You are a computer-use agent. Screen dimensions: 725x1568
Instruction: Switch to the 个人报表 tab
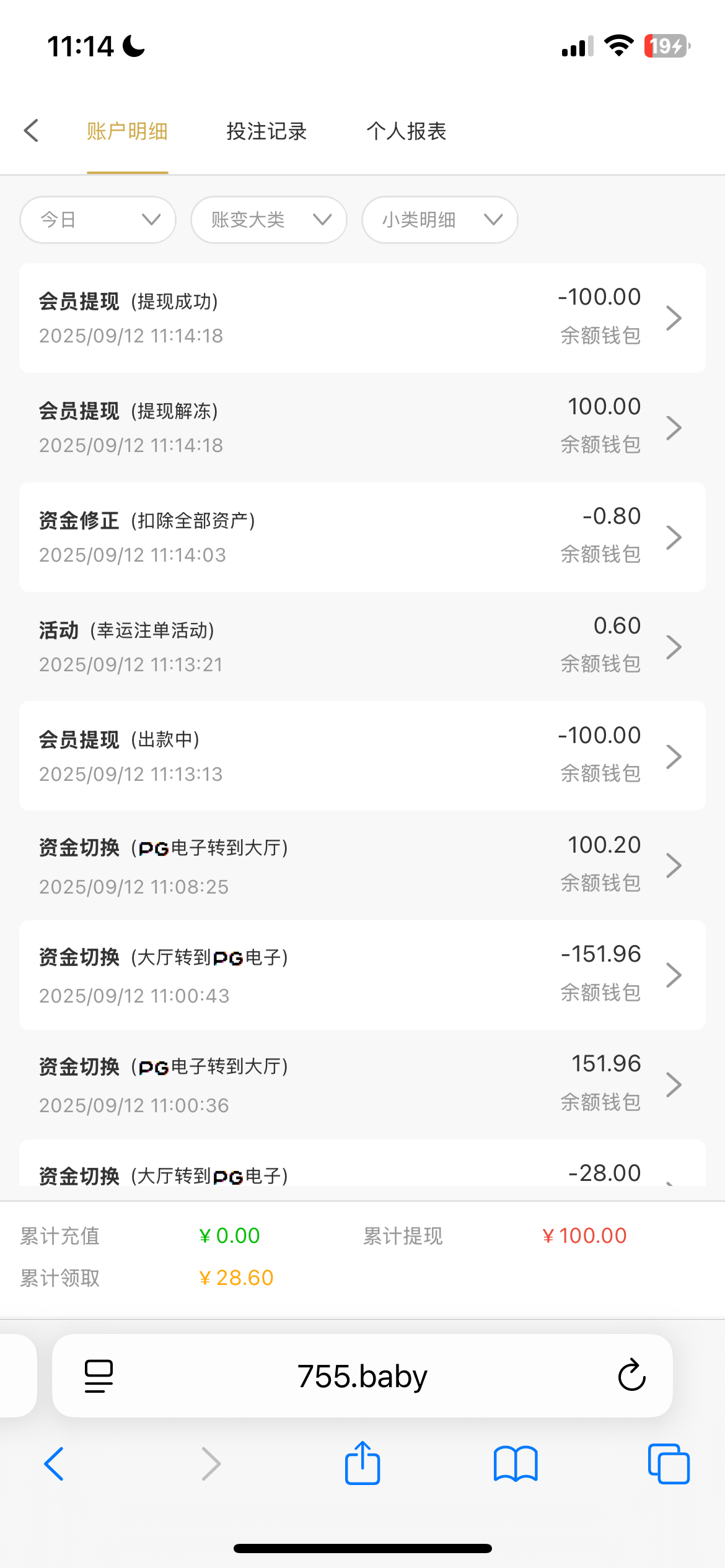coord(406,131)
